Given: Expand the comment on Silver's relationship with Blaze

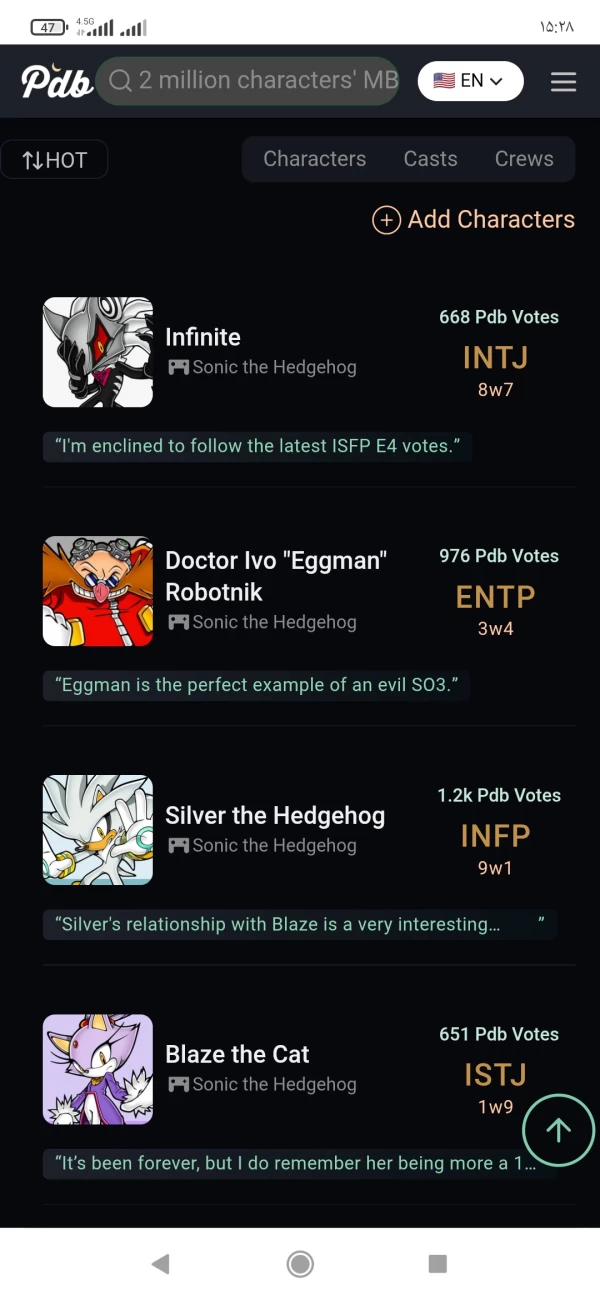Looking at the screenshot, I should click(300, 924).
